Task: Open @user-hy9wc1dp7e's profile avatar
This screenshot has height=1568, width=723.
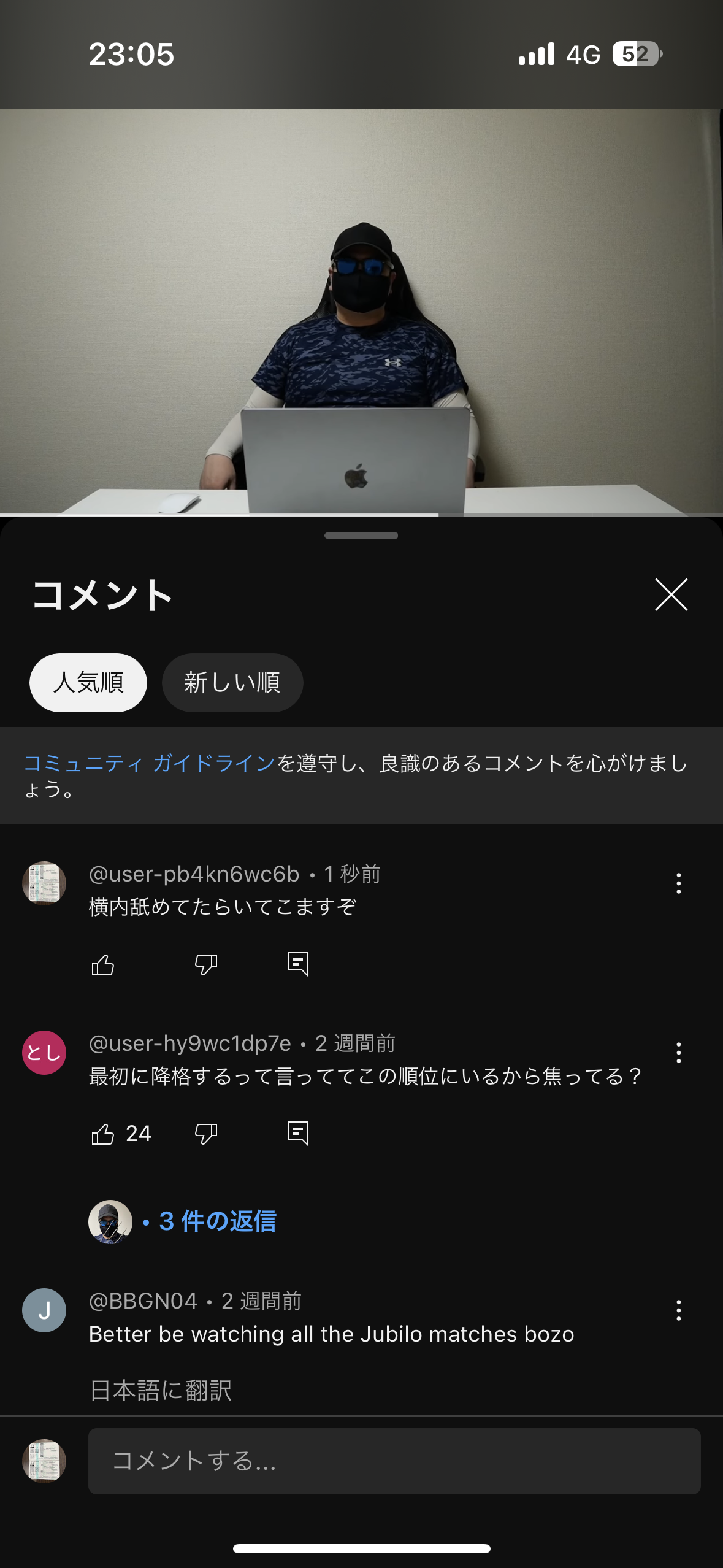Action: 44,1053
